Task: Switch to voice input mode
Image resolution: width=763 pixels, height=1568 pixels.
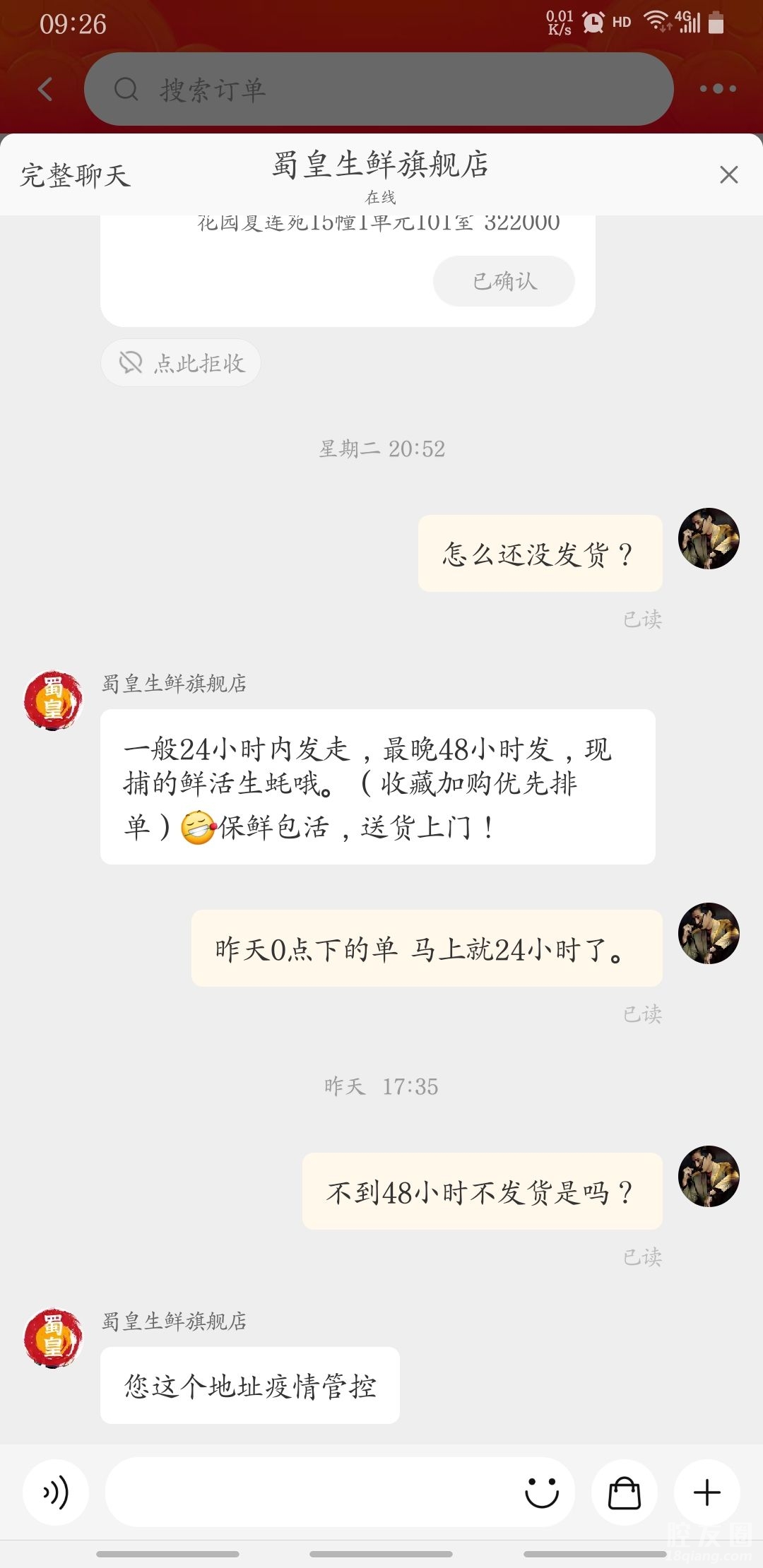Action: tap(56, 1492)
